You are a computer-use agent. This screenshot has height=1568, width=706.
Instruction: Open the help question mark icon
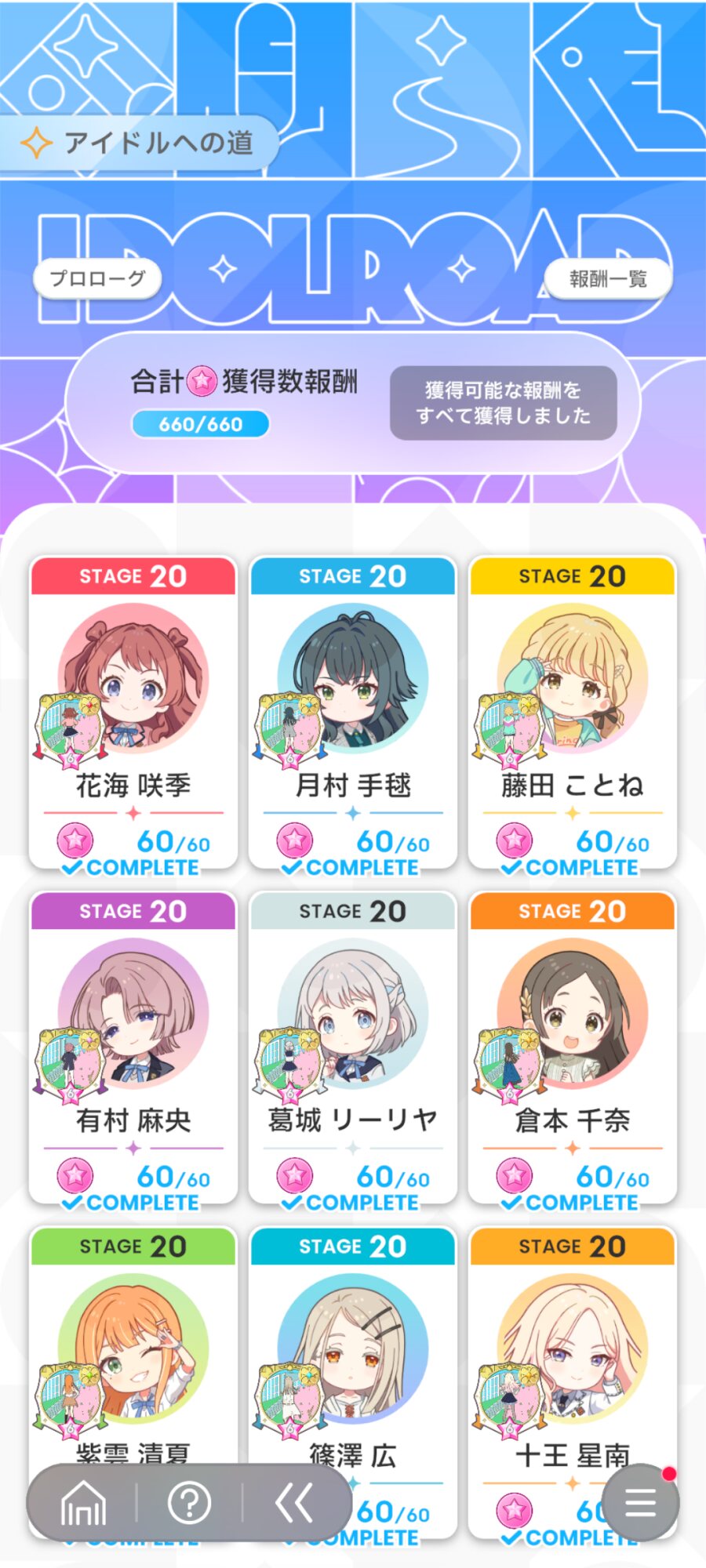[190, 1502]
